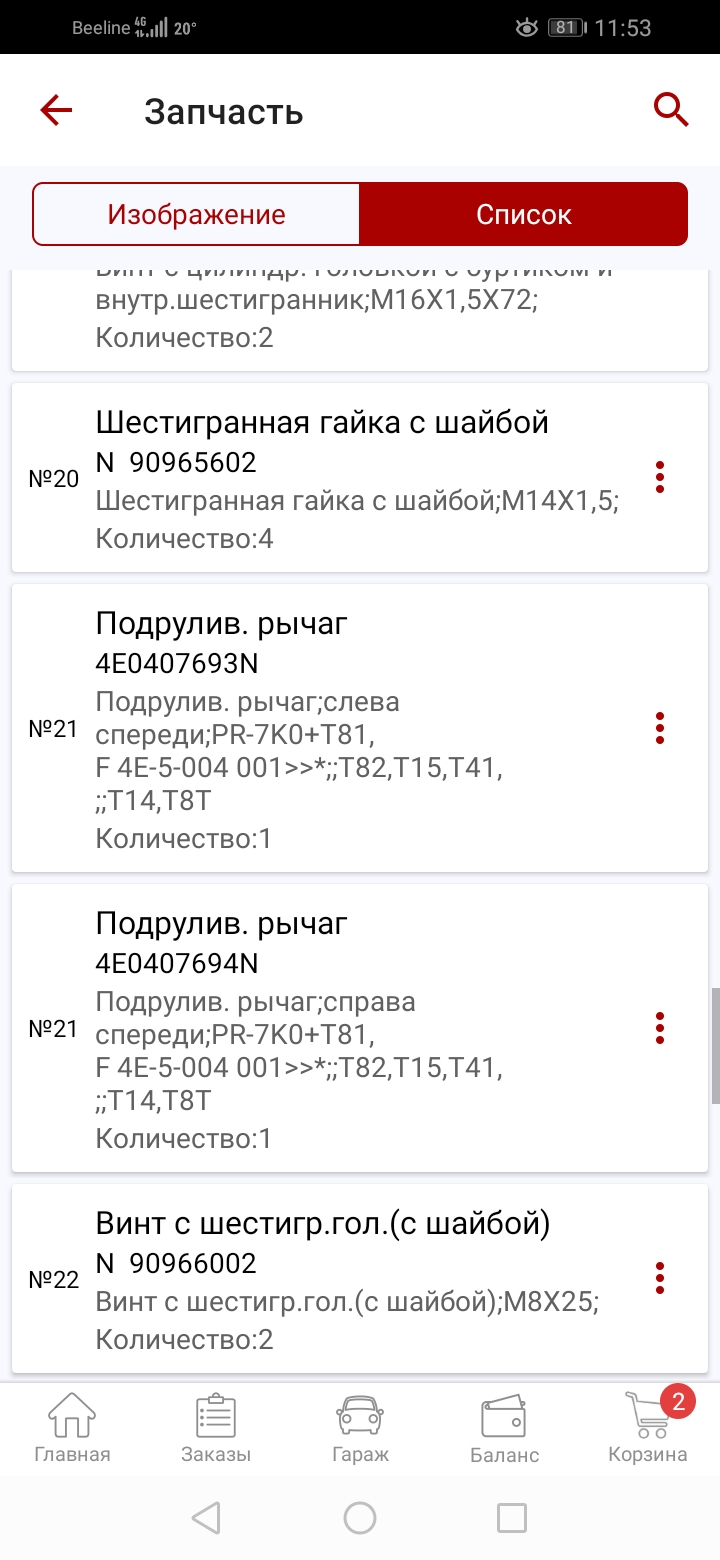Open the search magnifier icon
The height and width of the screenshot is (1560, 720).
[671, 110]
